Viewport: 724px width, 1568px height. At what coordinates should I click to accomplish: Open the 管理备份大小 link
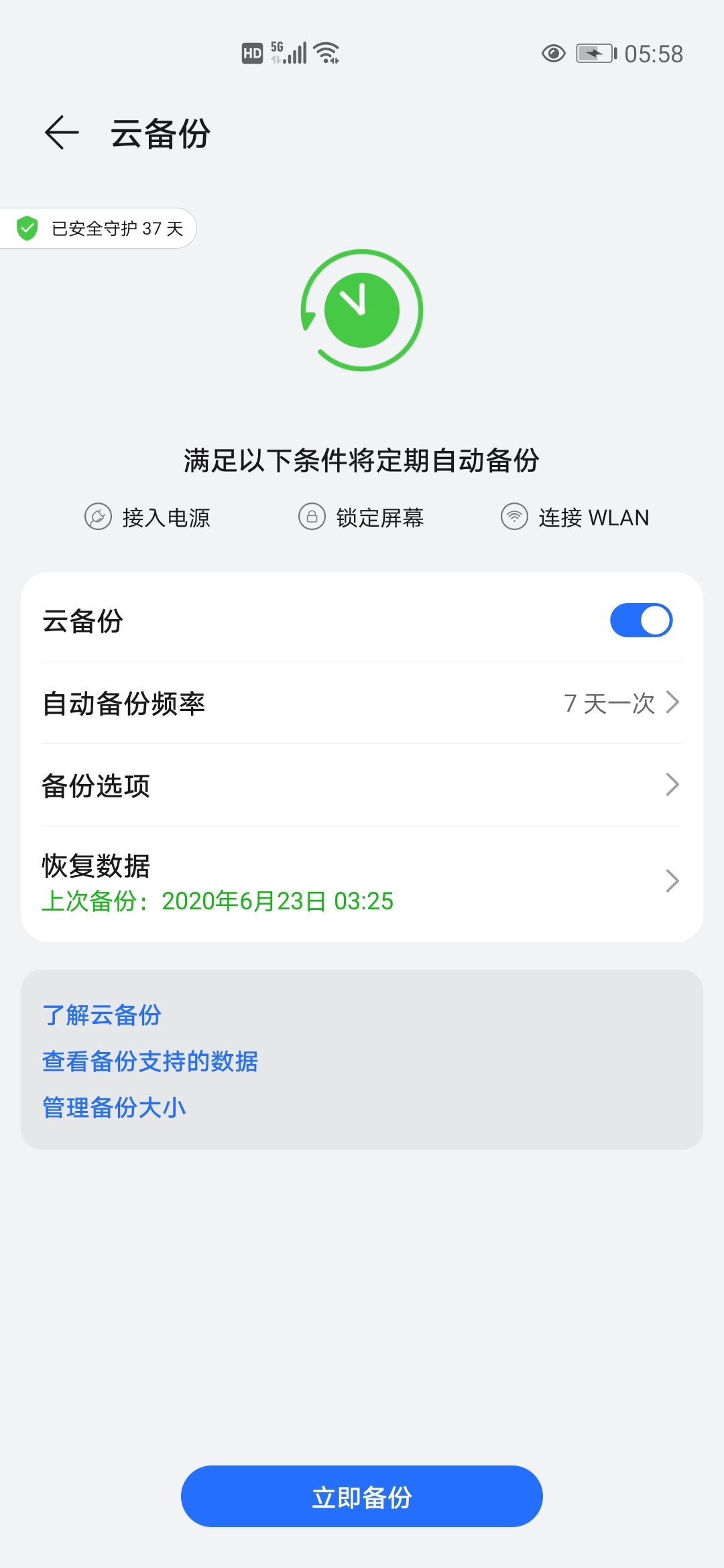[x=115, y=1108]
